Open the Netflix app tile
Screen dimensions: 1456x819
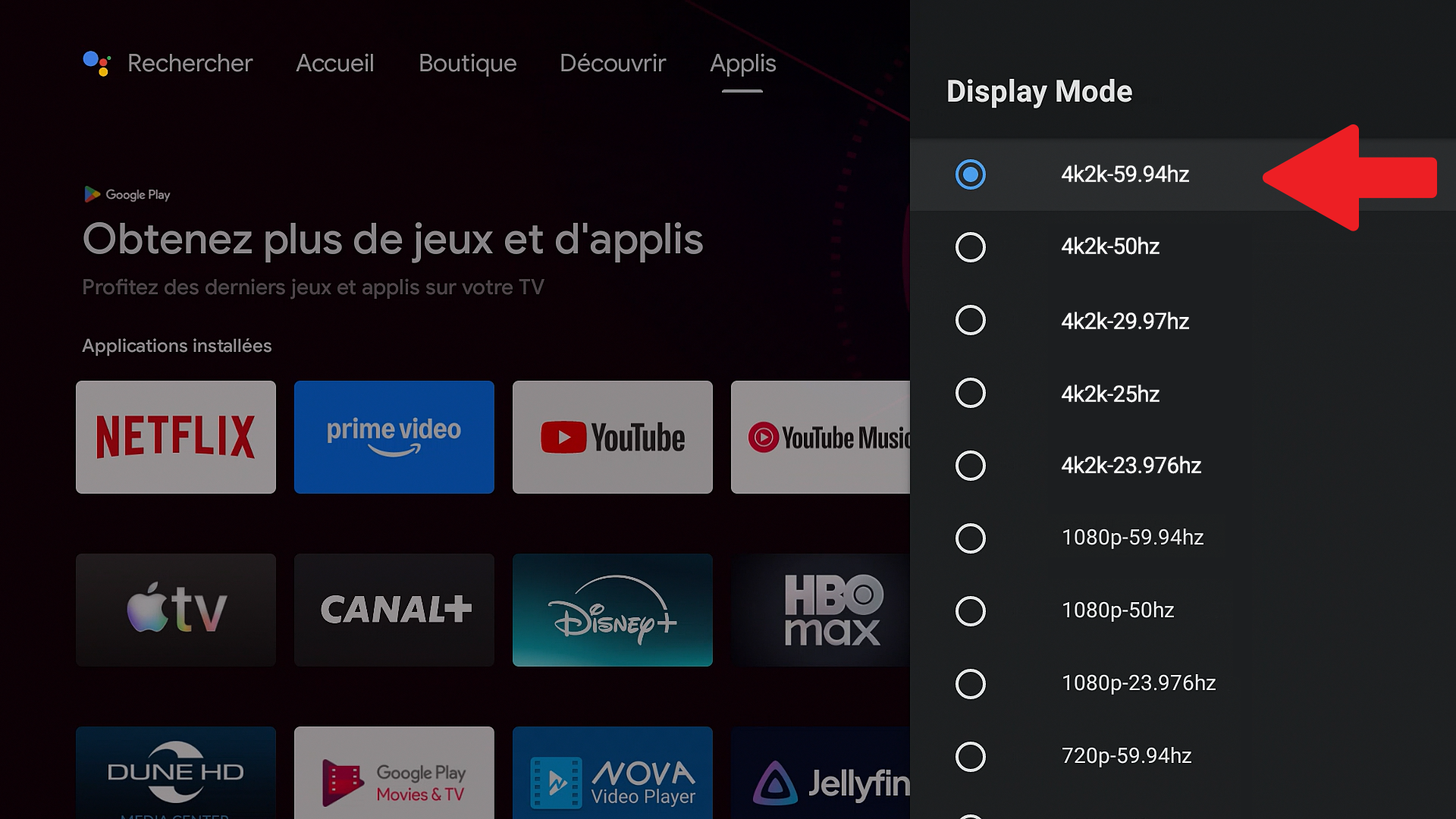click(x=176, y=437)
